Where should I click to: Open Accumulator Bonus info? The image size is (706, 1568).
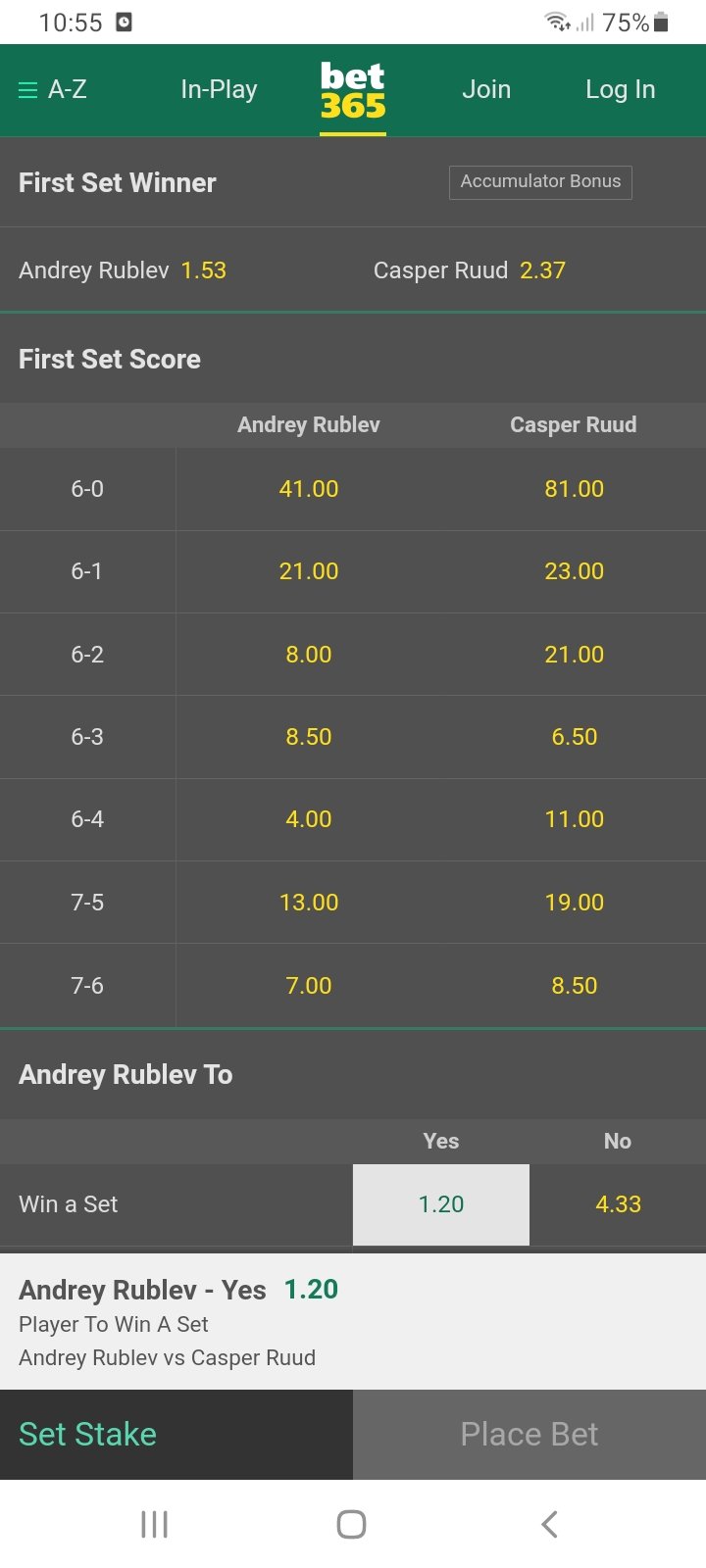540,181
